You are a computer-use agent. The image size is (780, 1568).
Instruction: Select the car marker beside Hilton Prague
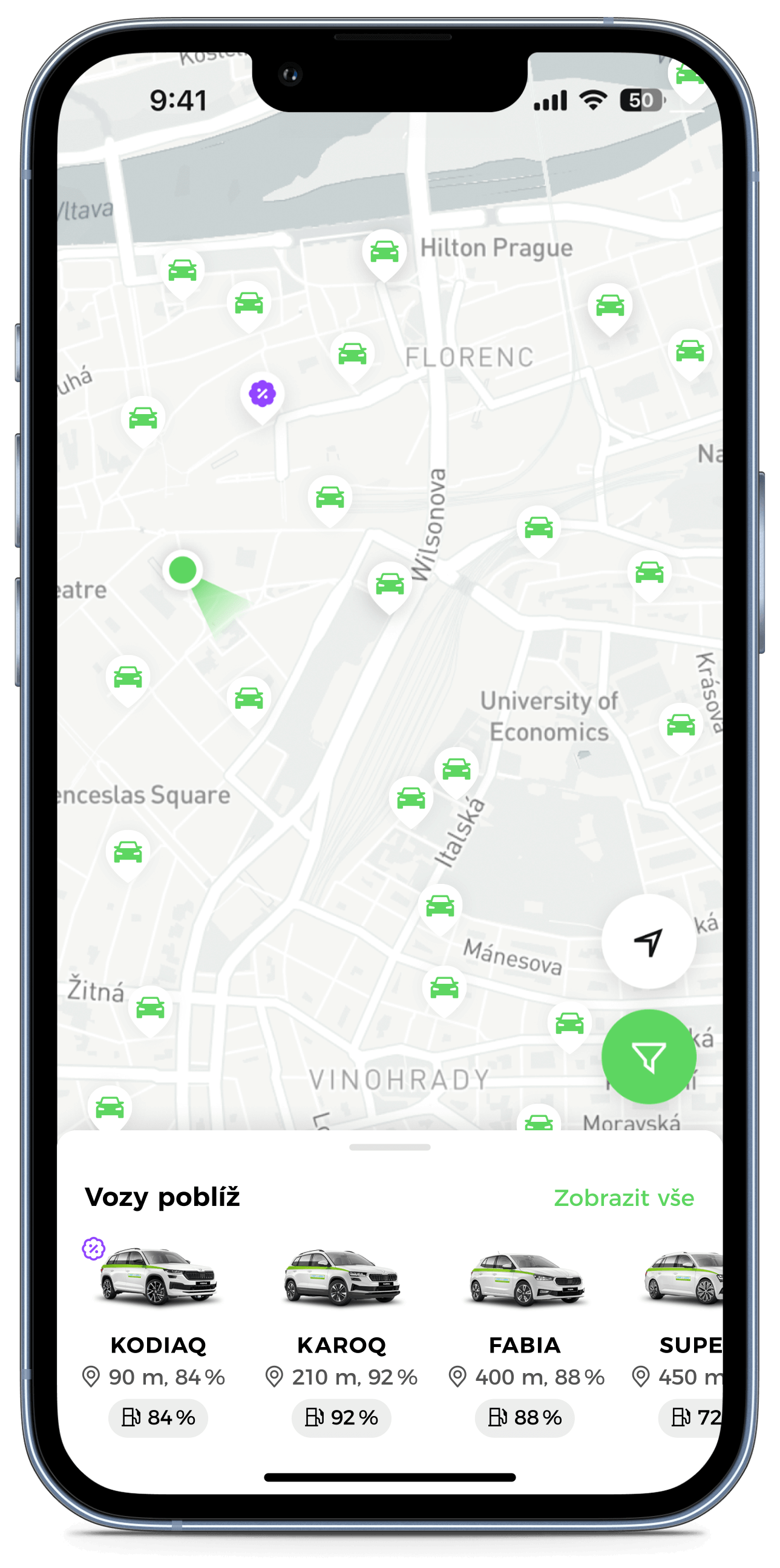click(x=384, y=251)
